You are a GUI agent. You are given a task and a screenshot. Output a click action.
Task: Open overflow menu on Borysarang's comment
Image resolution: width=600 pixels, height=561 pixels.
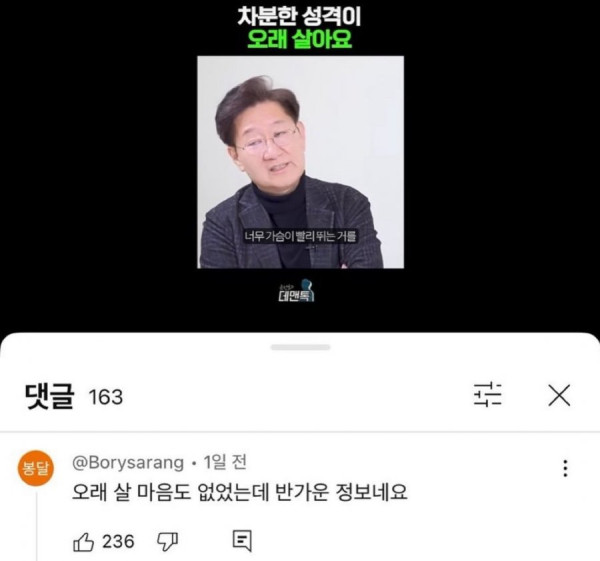tap(565, 468)
